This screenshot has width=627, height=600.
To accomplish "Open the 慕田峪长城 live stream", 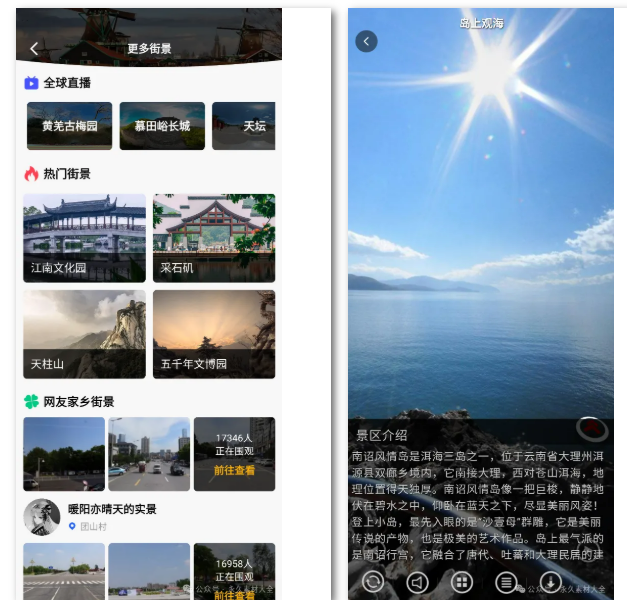I will 162,126.
